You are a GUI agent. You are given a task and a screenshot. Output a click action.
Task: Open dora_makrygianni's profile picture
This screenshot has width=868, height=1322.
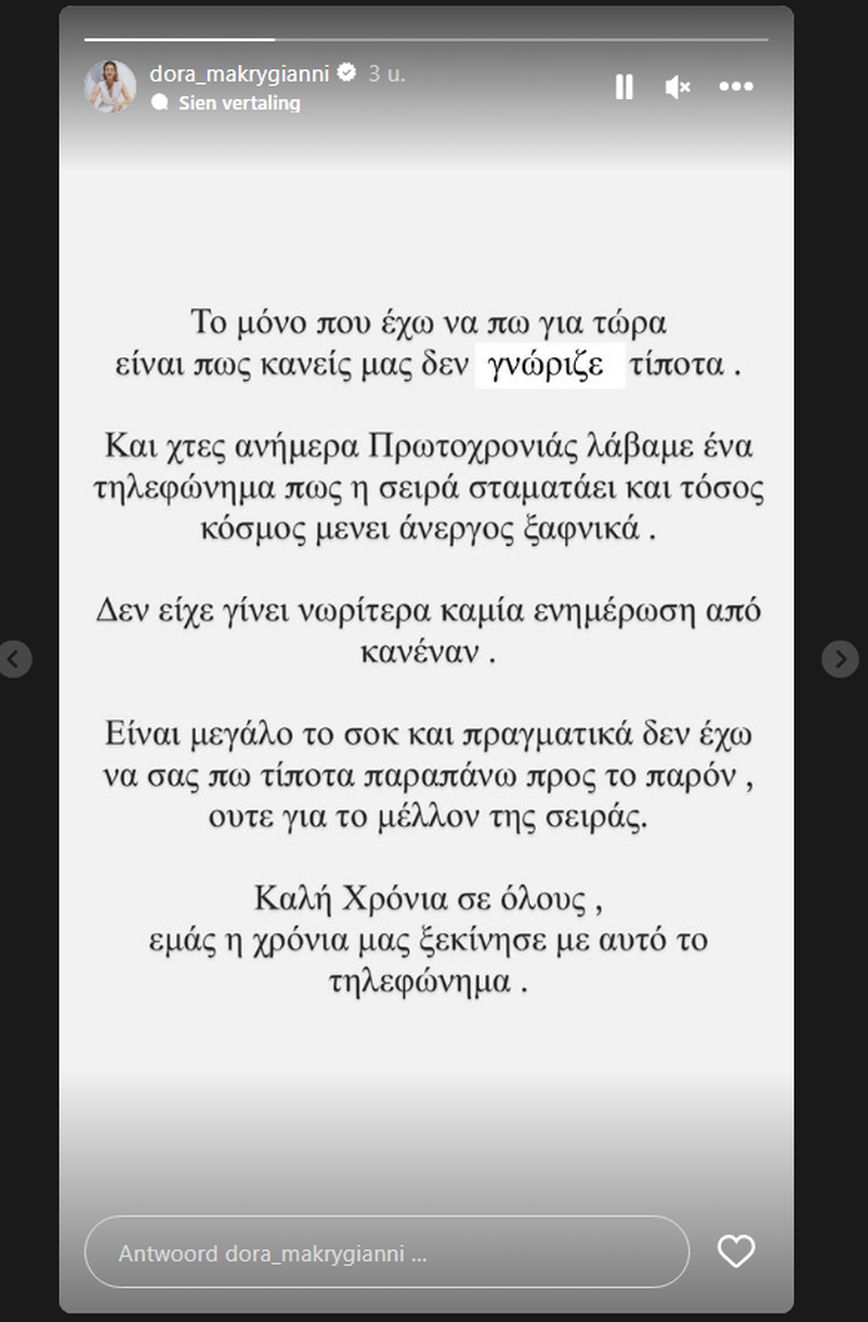click(x=110, y=86)
